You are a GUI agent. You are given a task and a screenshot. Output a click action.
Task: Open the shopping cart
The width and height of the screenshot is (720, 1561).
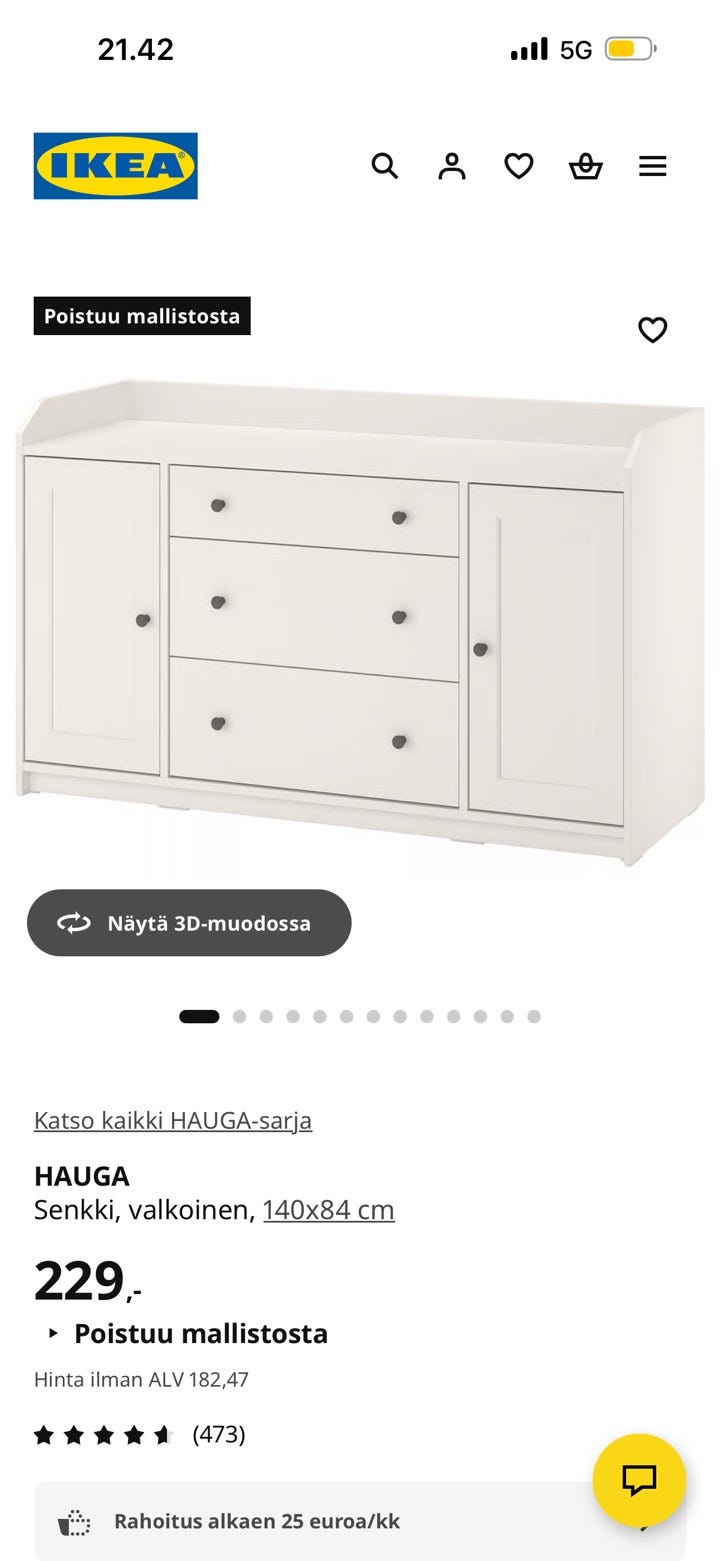[x=586, y=167]
